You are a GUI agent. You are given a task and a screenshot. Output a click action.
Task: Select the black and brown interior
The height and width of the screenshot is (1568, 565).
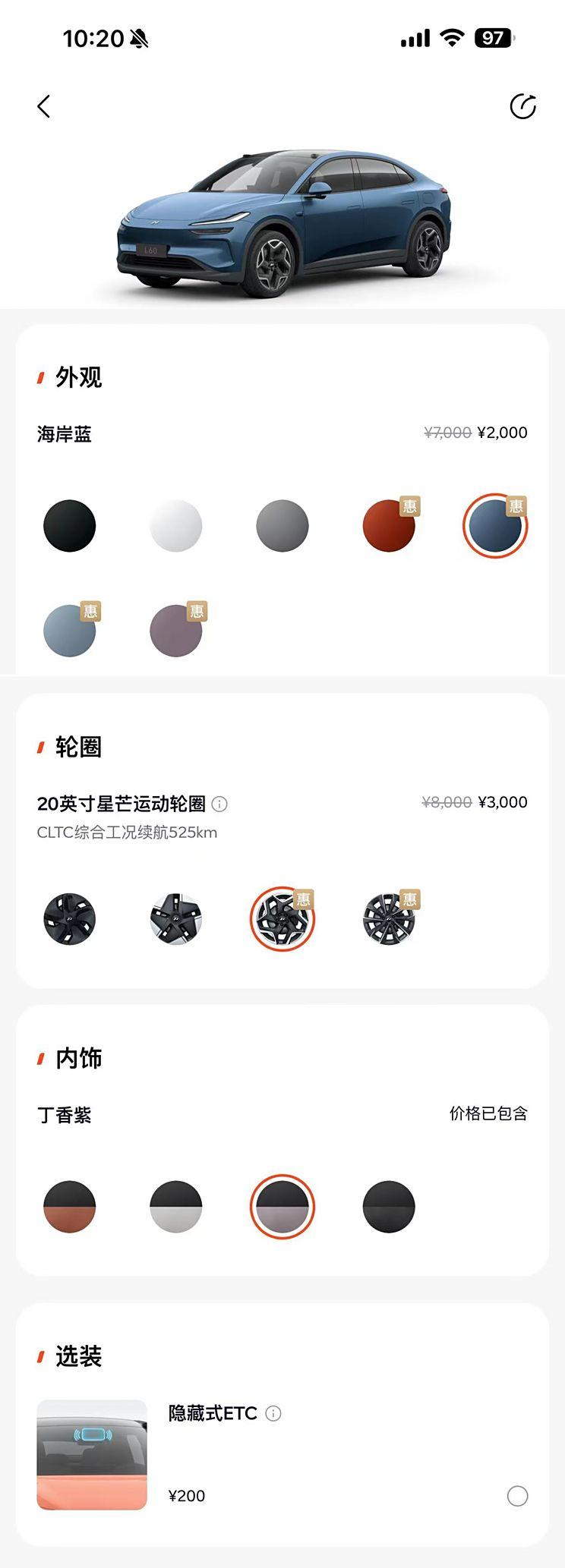pyautogui.click(x=70, y=1206)
